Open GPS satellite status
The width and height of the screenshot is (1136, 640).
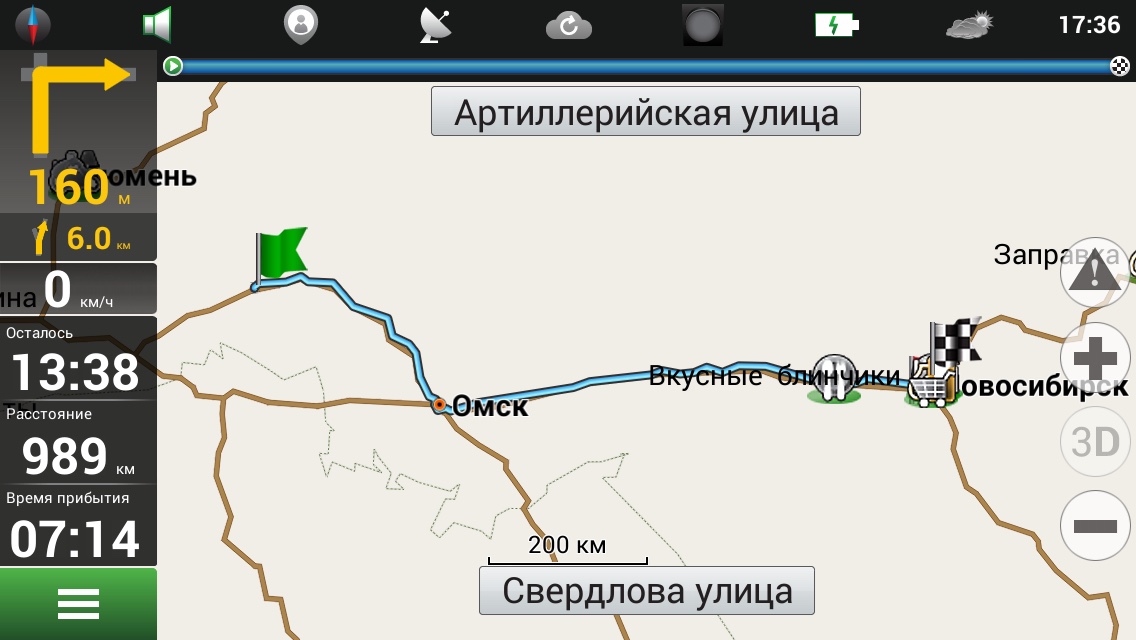pyautogui.click(x=436, y=24)
